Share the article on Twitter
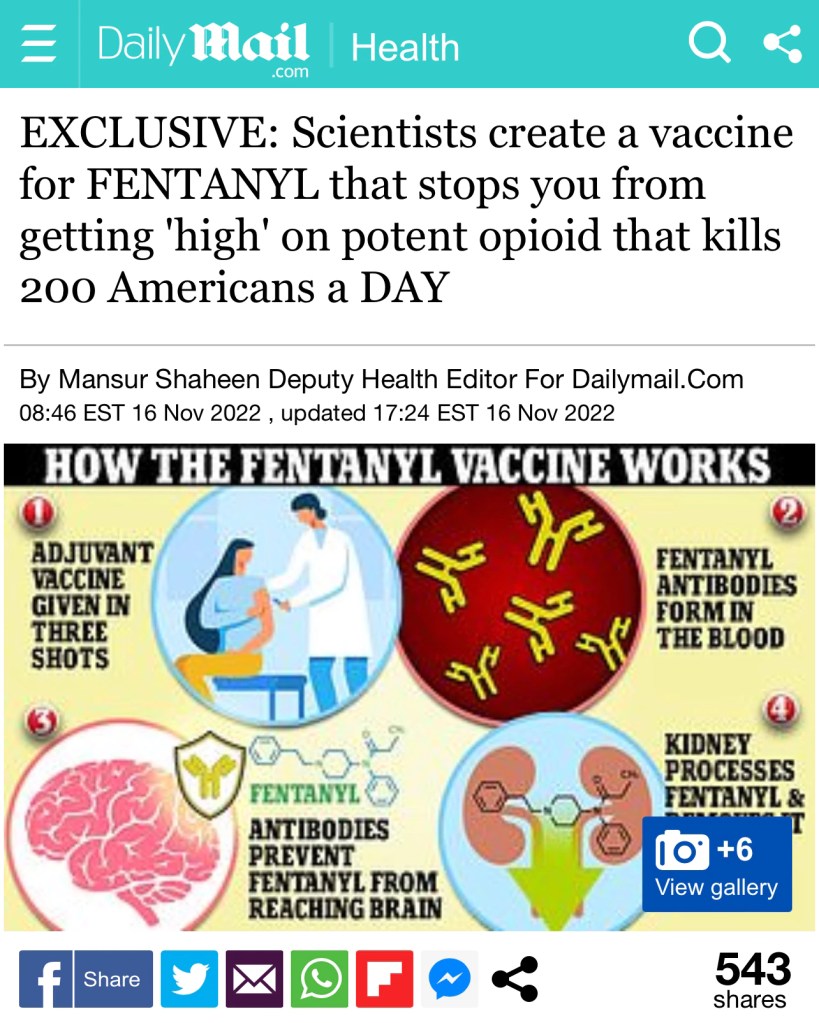This screenshot has height=1023, width=819. [189, 979]
